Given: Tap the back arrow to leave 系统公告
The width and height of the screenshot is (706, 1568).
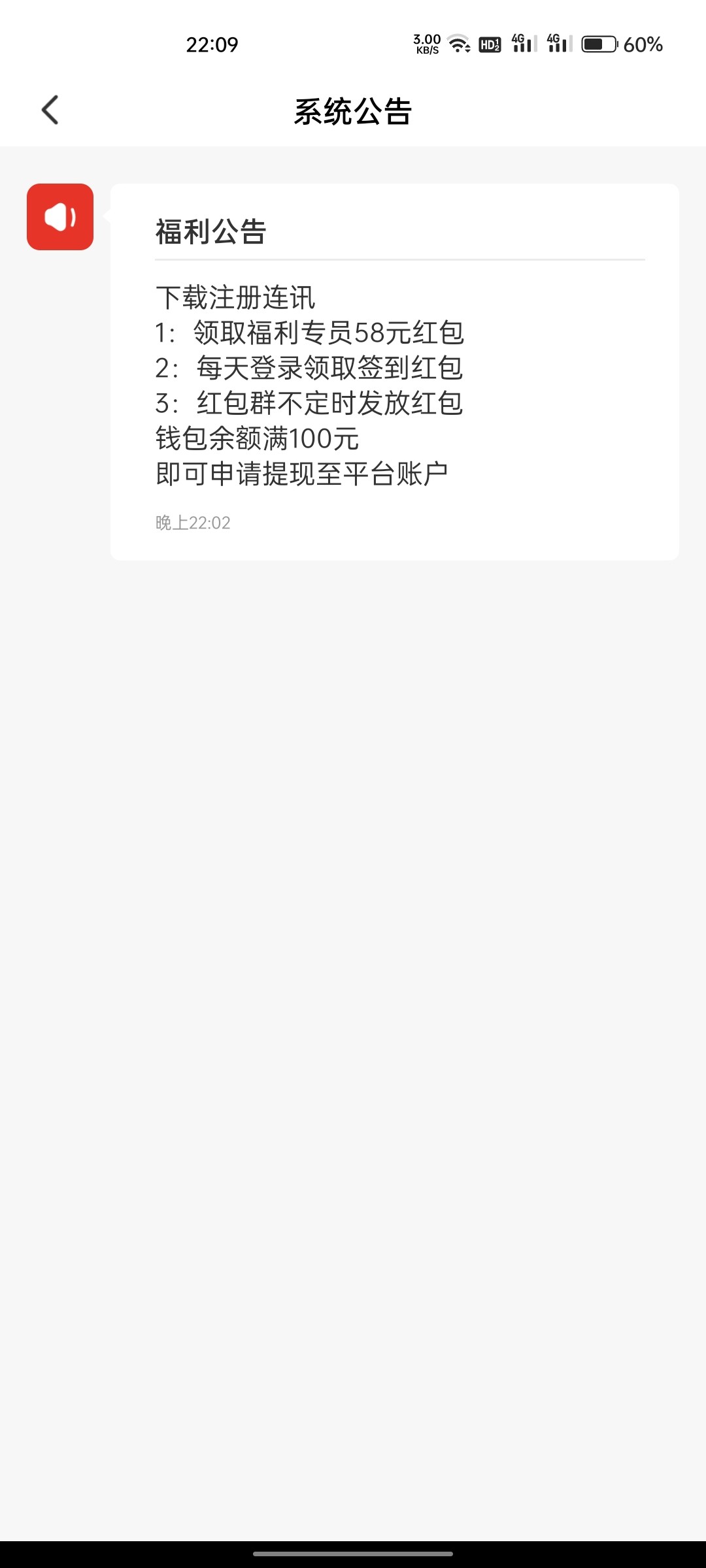Looking at the screenshot, I should point(50,110).
